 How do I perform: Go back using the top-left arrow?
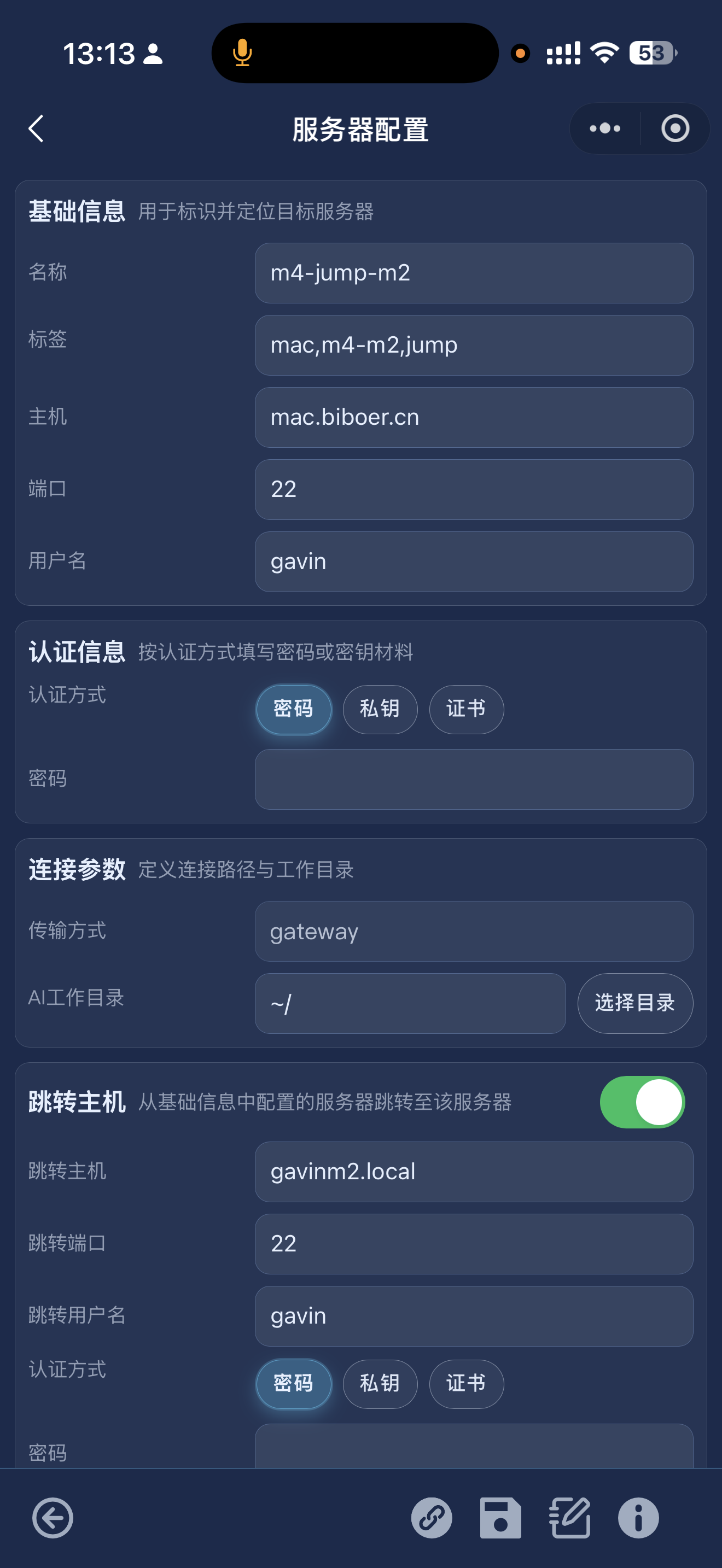37,128
